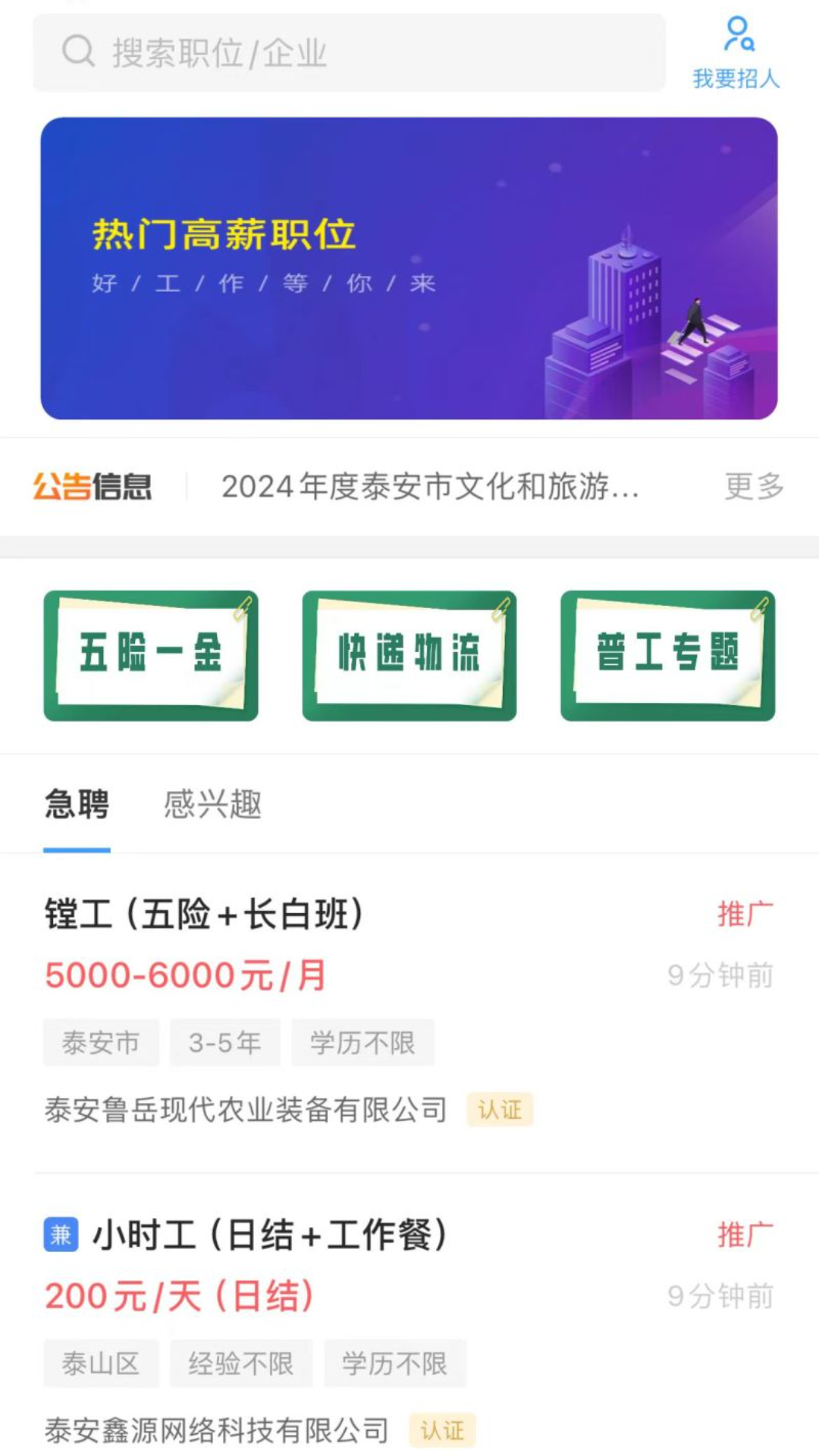
Task: Click the 兼 part-time badge on 小时工
Action: pyautogui.click(x=59, y=1228)
